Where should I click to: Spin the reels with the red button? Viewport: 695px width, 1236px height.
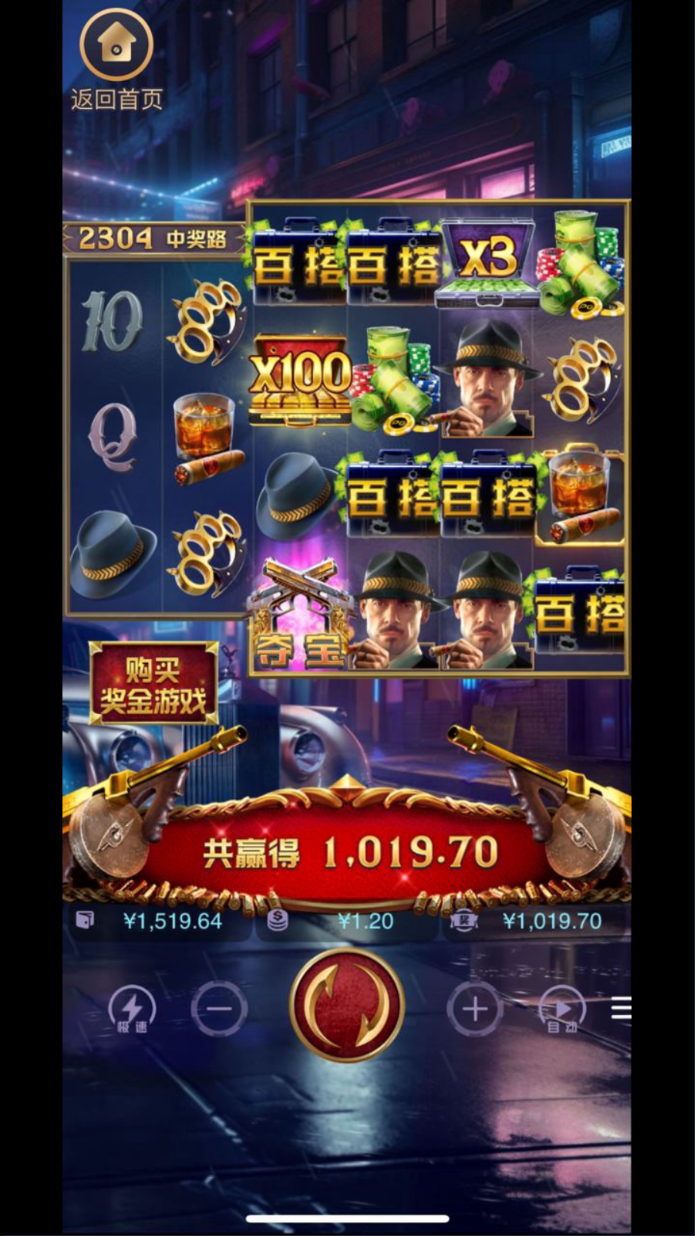(347, 1006)
